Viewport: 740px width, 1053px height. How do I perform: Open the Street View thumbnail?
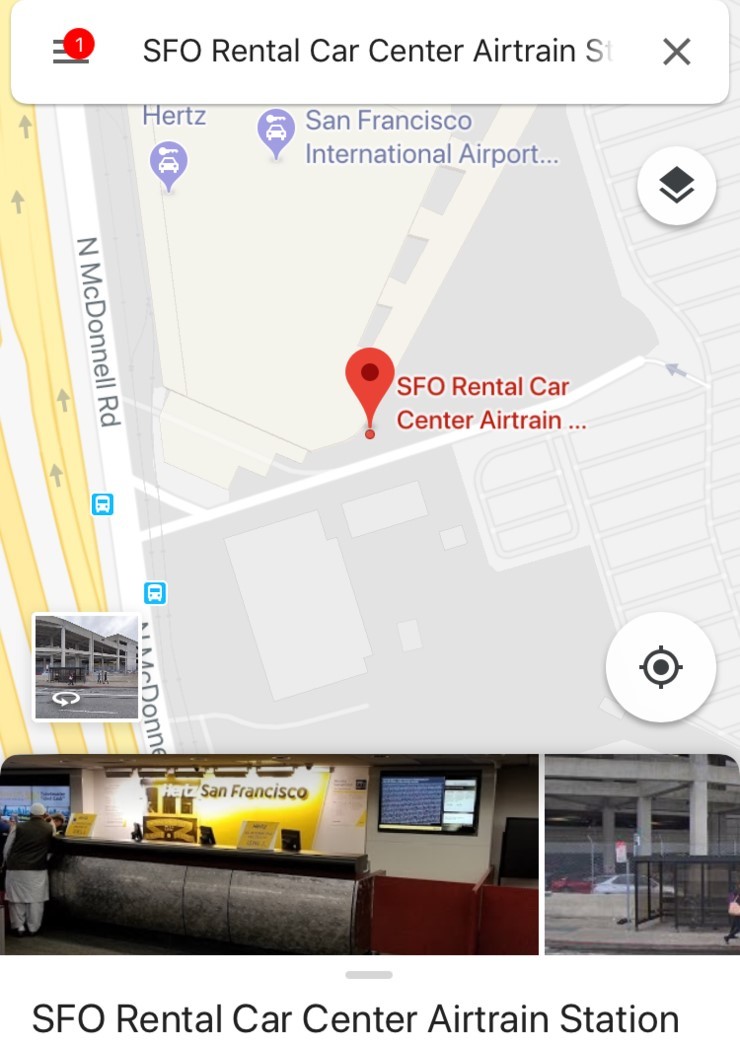[x=86, y=666]
